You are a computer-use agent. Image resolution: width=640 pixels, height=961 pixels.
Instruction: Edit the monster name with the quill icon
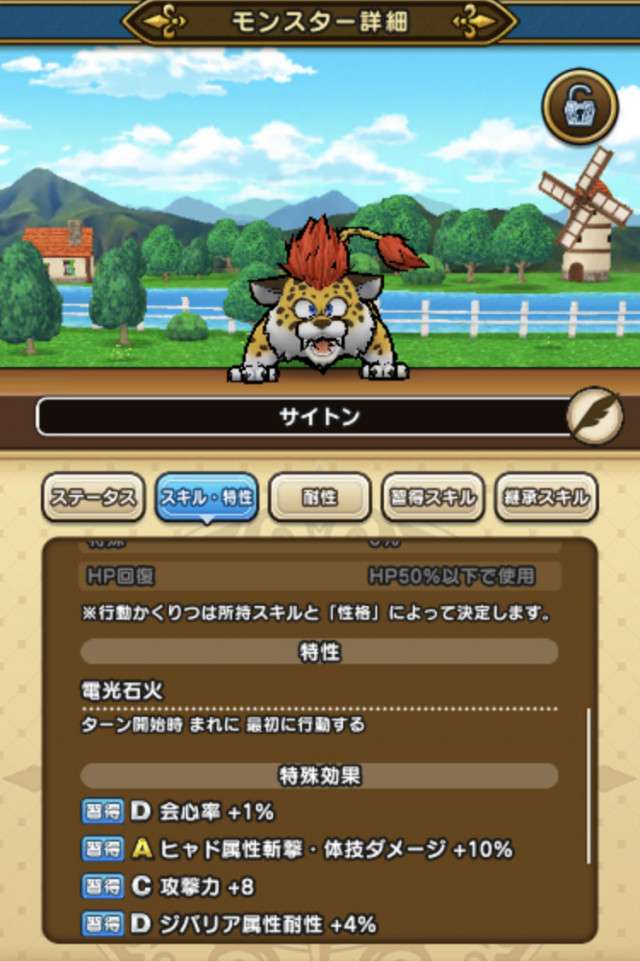coord(594,416)
